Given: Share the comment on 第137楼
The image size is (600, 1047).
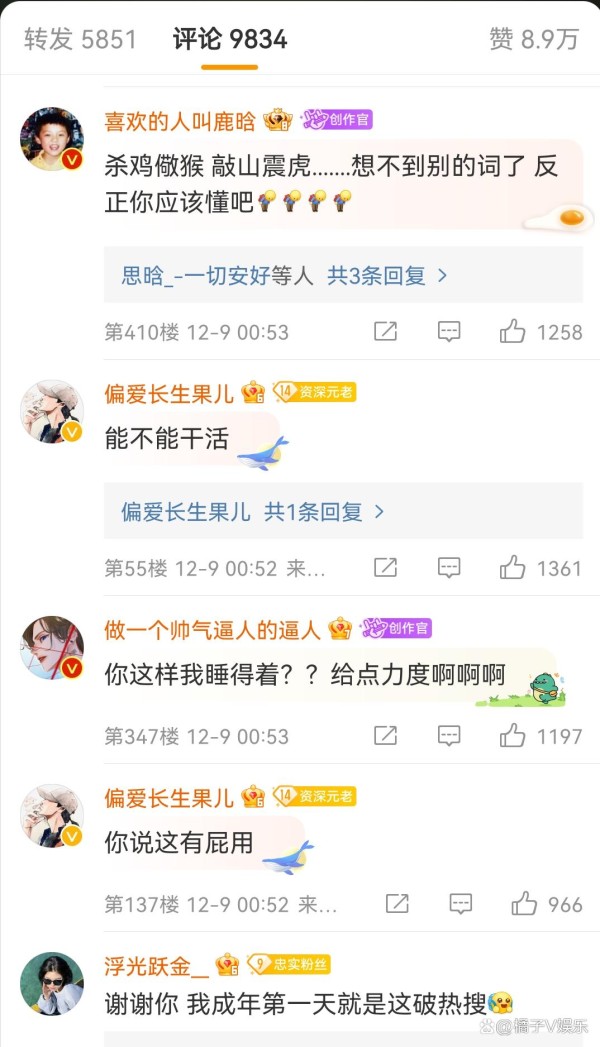Looking at the screenshot, I should point(397,904).
